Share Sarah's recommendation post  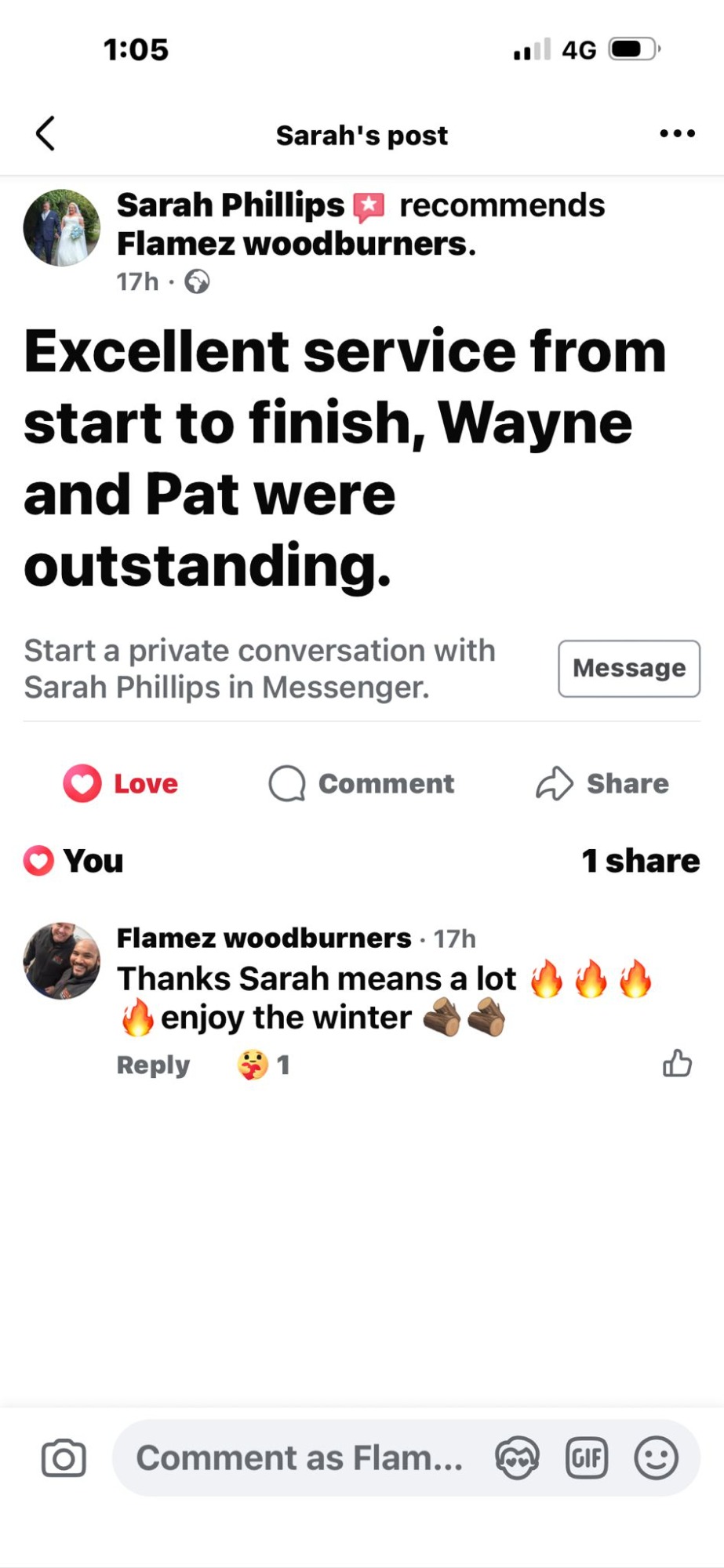tap(602, 783)
